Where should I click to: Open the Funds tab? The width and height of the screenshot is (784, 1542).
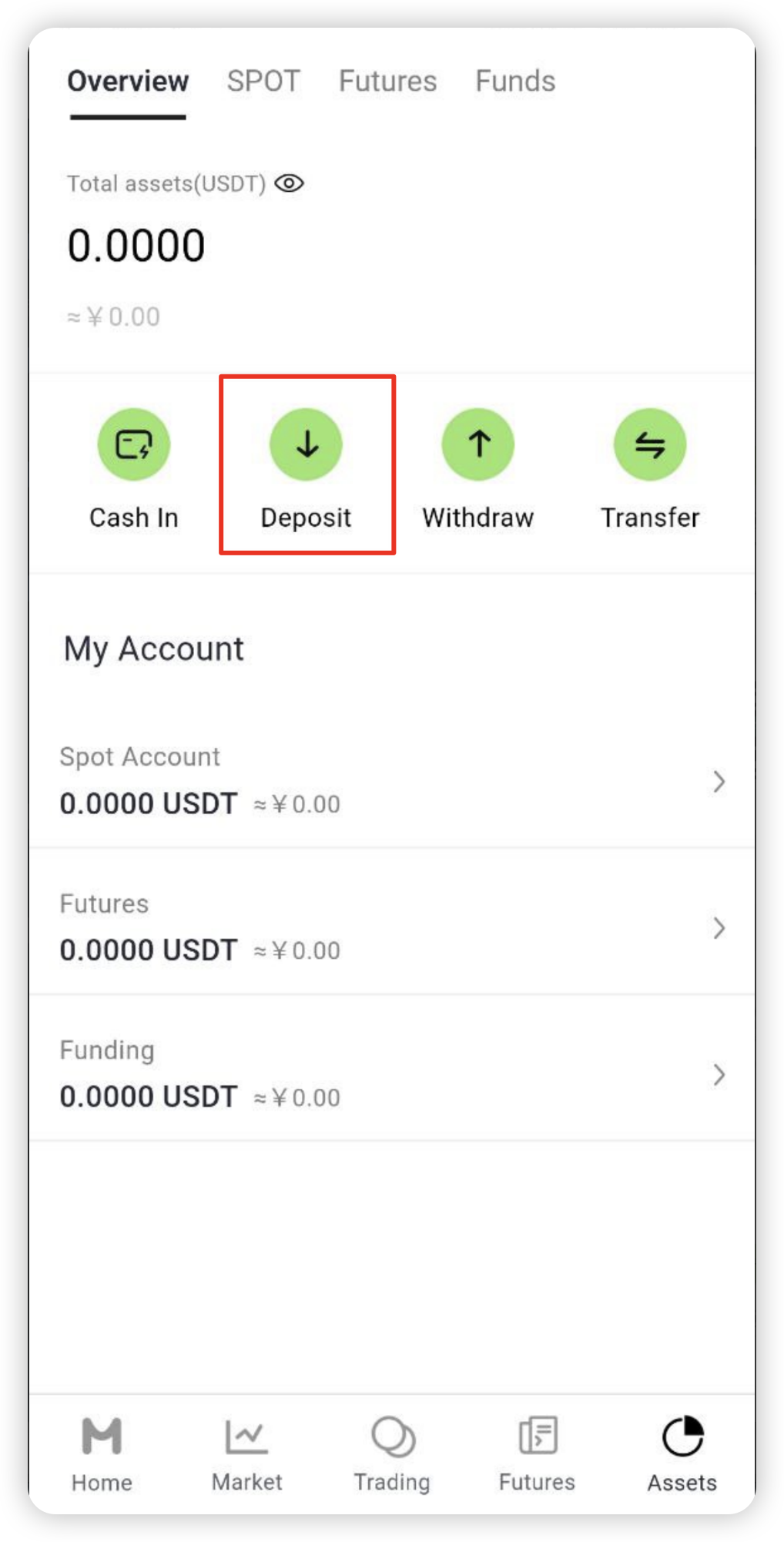(515, 81)
